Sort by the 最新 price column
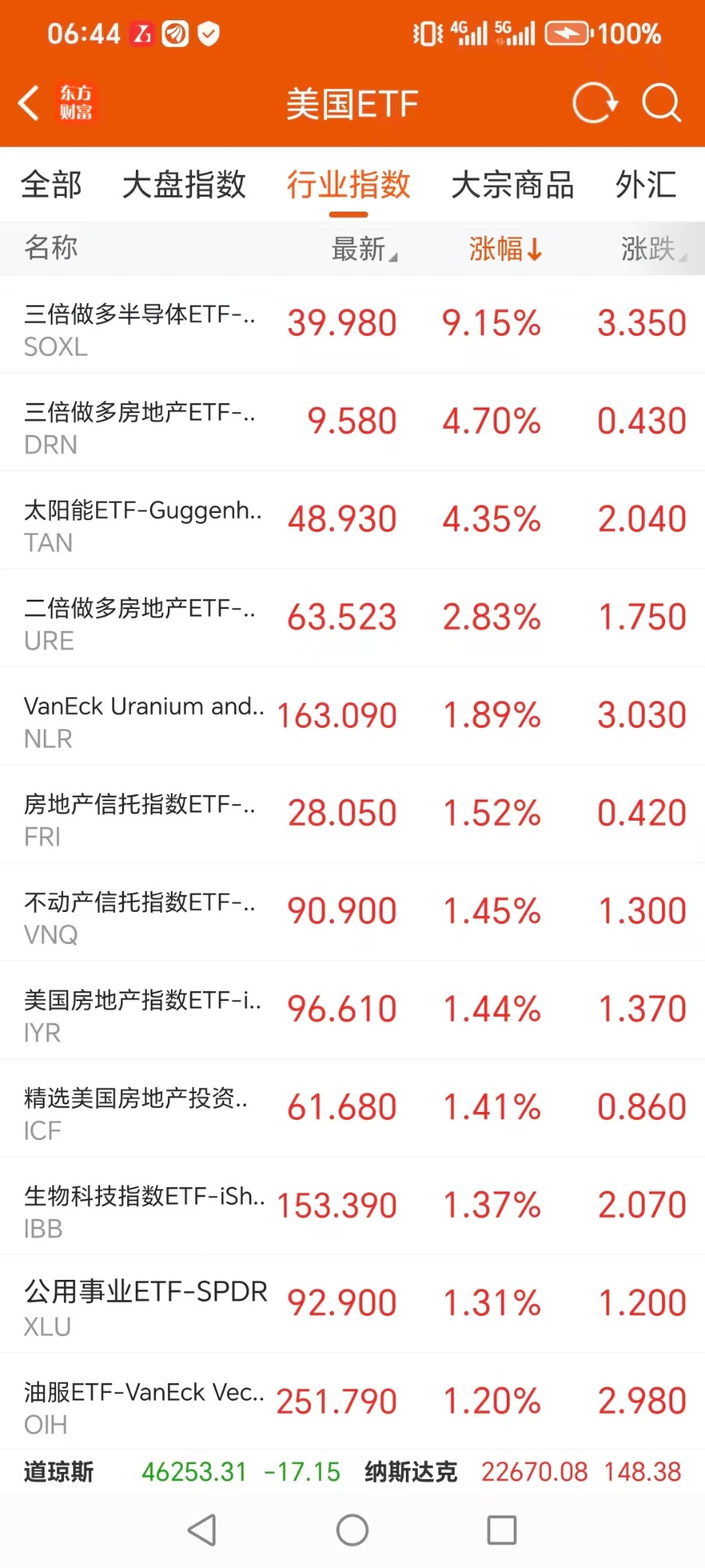 pos(363,249)
